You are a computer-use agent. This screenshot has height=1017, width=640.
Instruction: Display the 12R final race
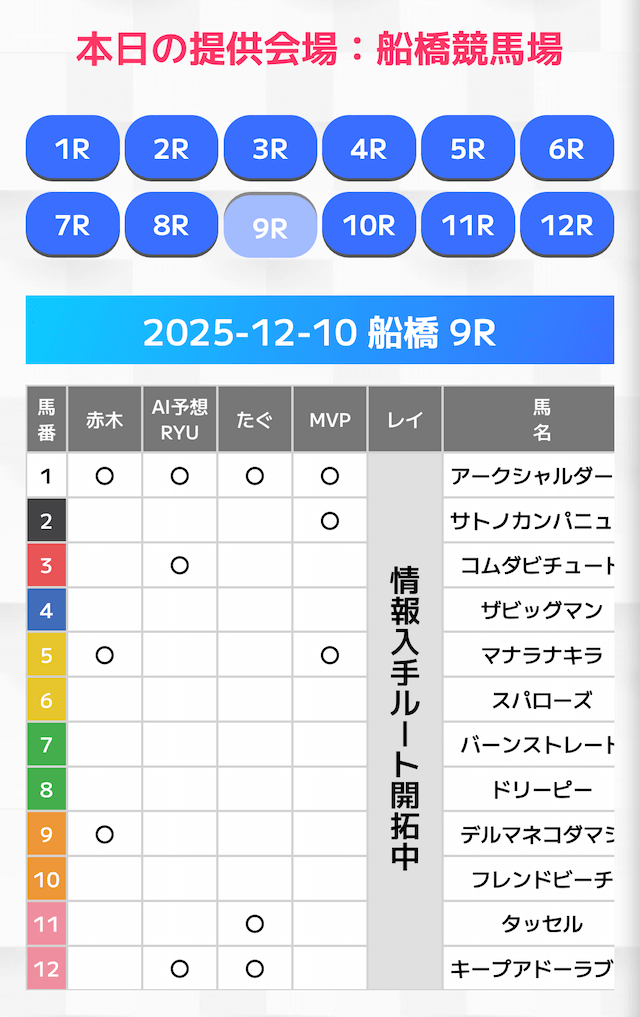567,224
